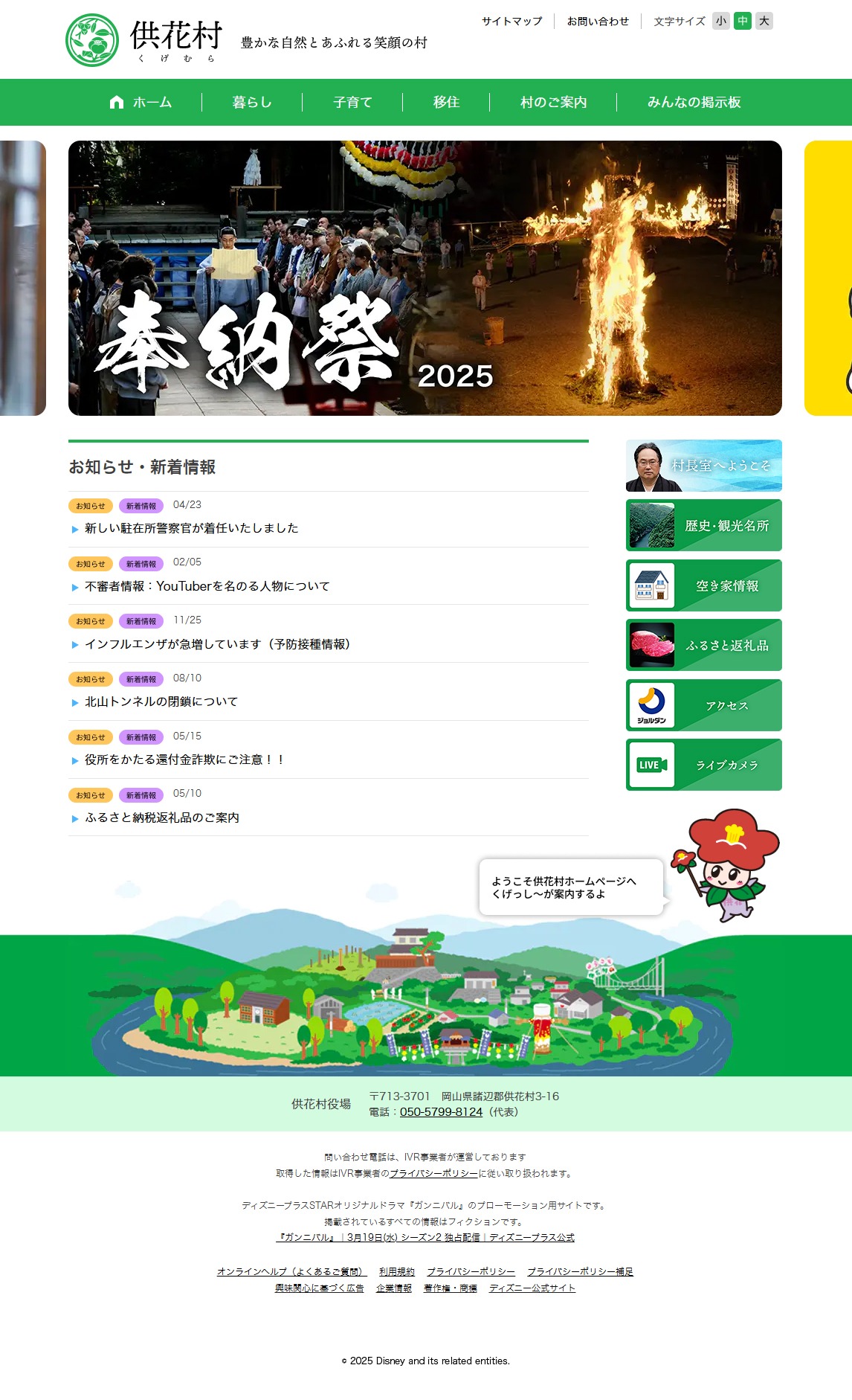
Task: View the 空き家情報 page
Action: tap(703, 585)
